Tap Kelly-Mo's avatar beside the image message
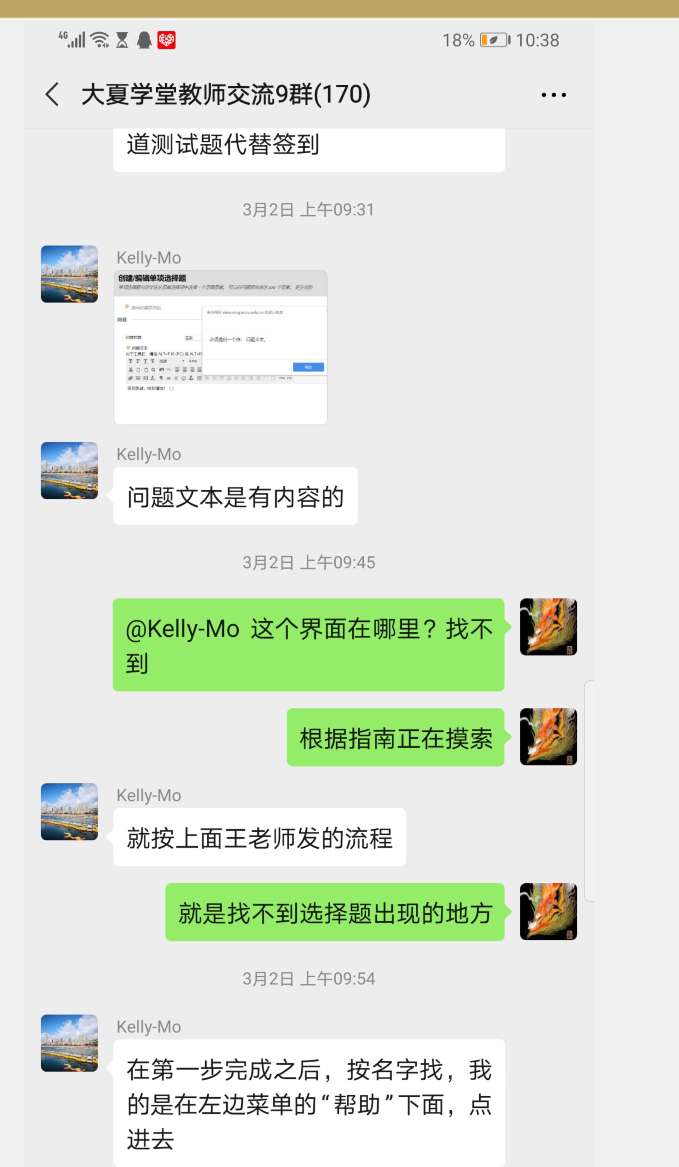679x1167 pixels. coord(69,274)
